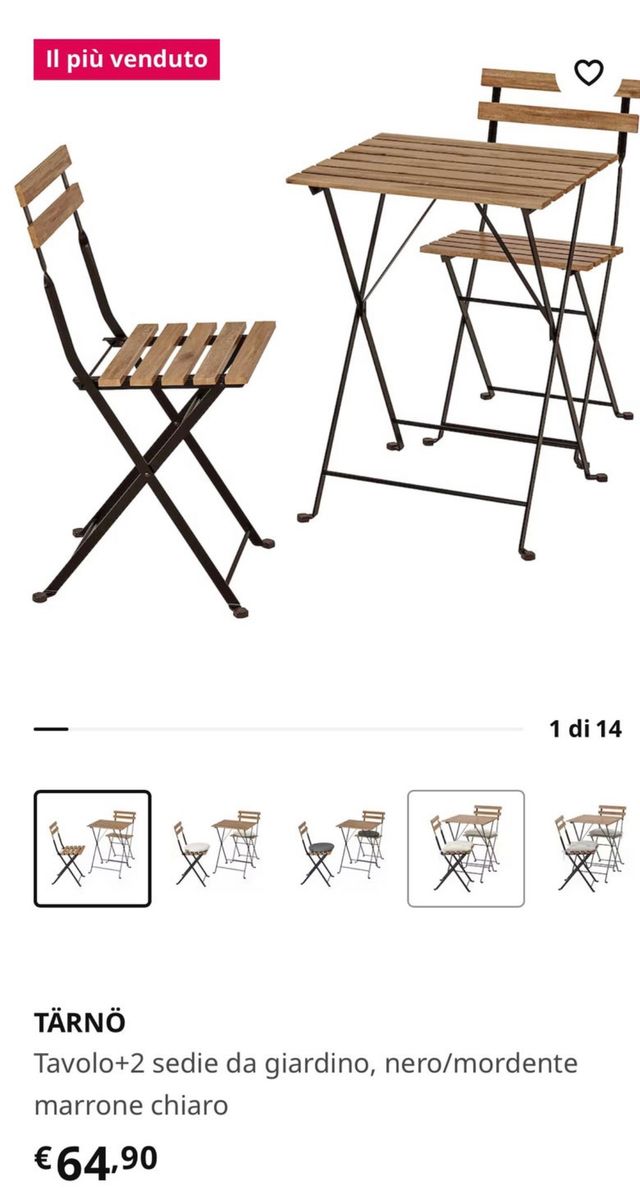Image resolution: width=640 pixels, height=1202 pixels.
Task: View the thumbnail with the white chair cushion
Action: click(x=217, y=848)
